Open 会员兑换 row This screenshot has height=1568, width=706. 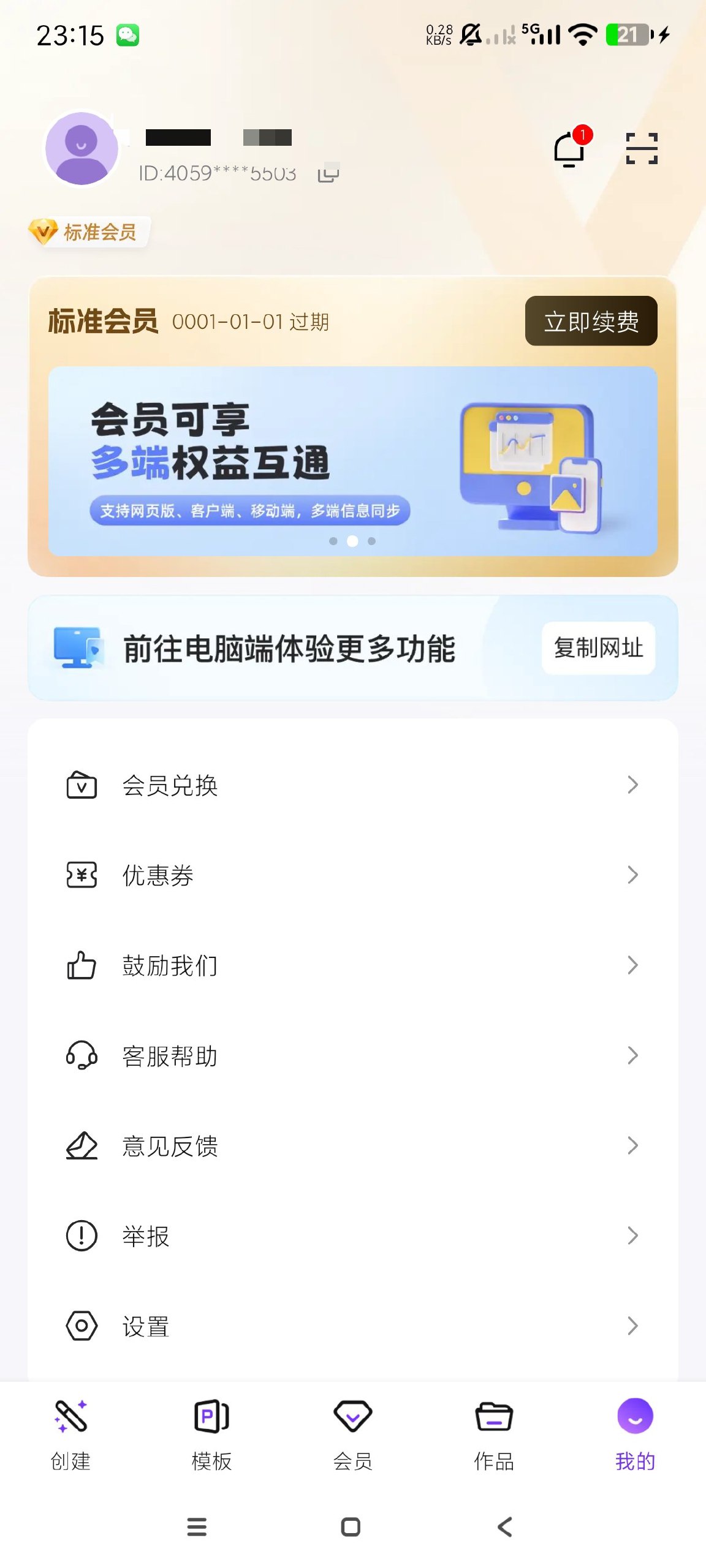coord(352,785)
